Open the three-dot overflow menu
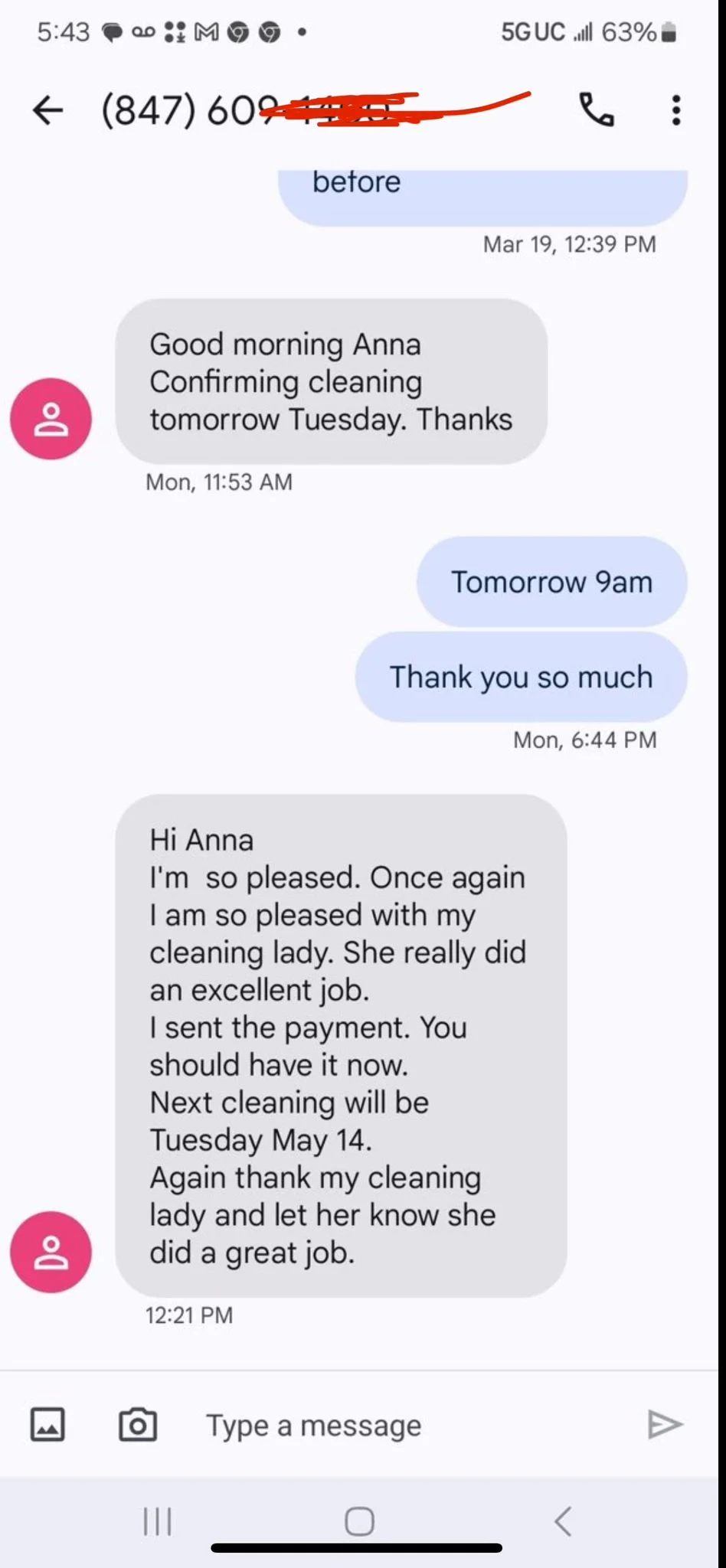 click(675, 110)
